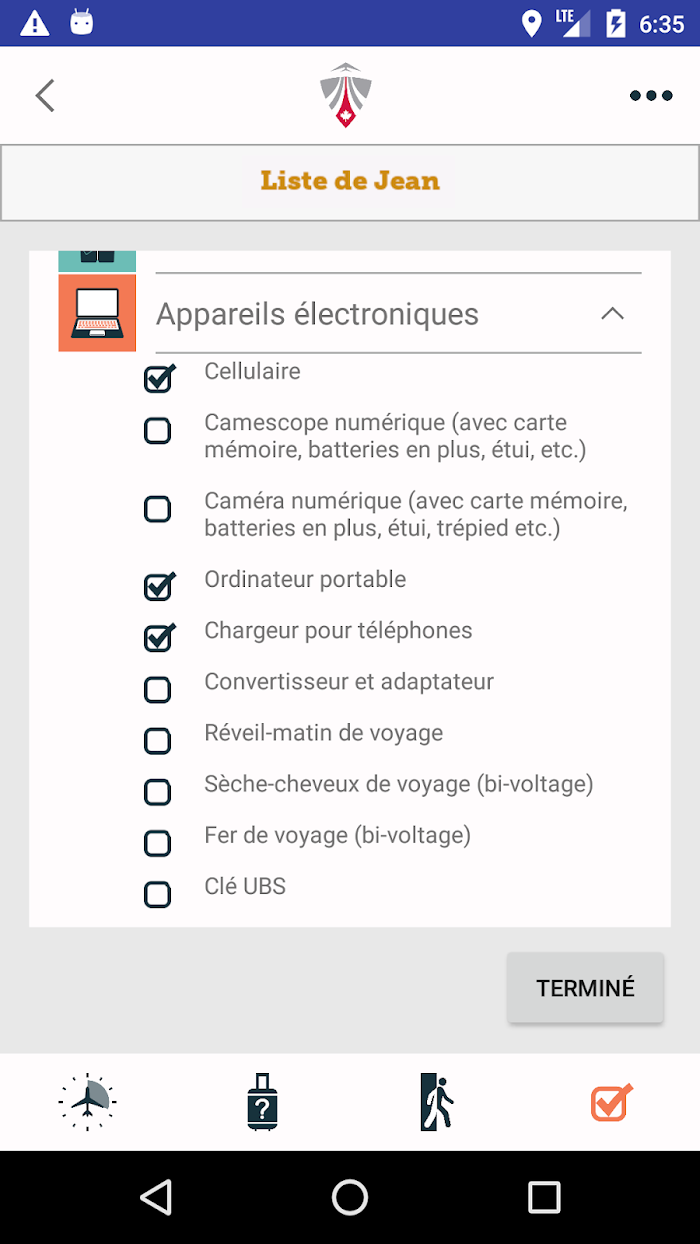Open the three-dot overflow menu
This screenshot has height=1244, width=700.
click(x=651, y=96)
